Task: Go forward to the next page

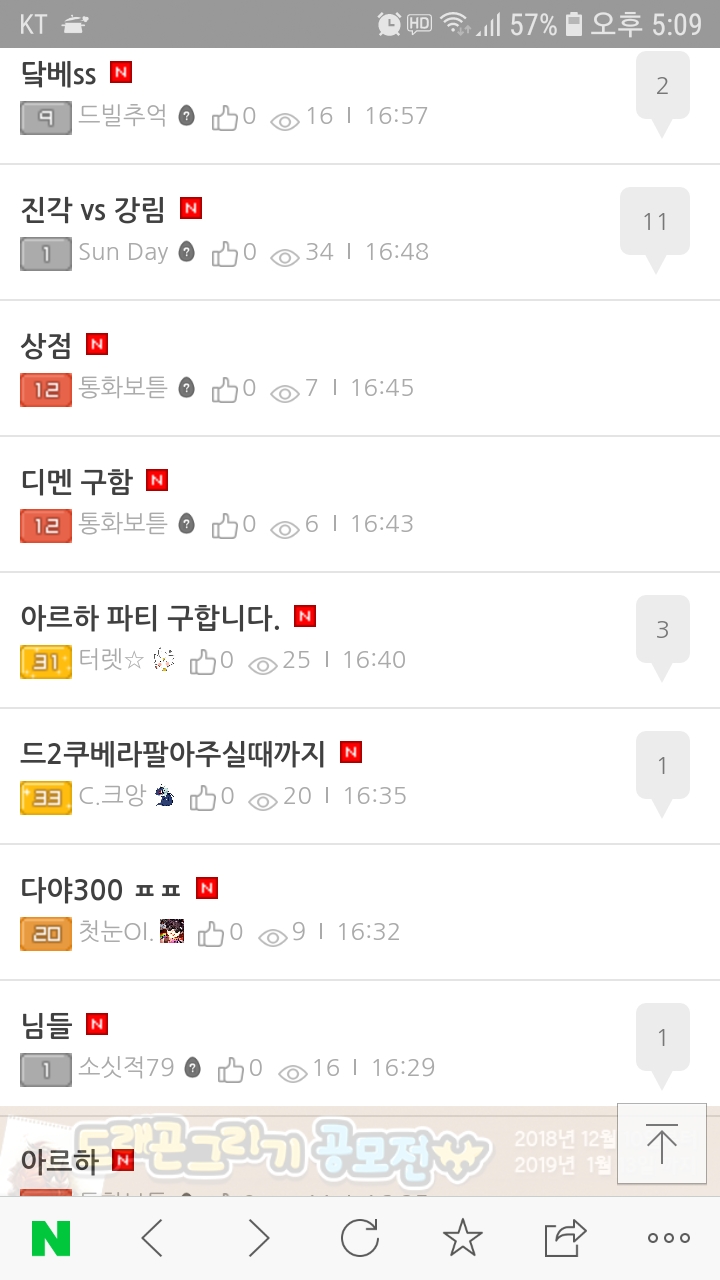Action: (x=258, y=1239)
